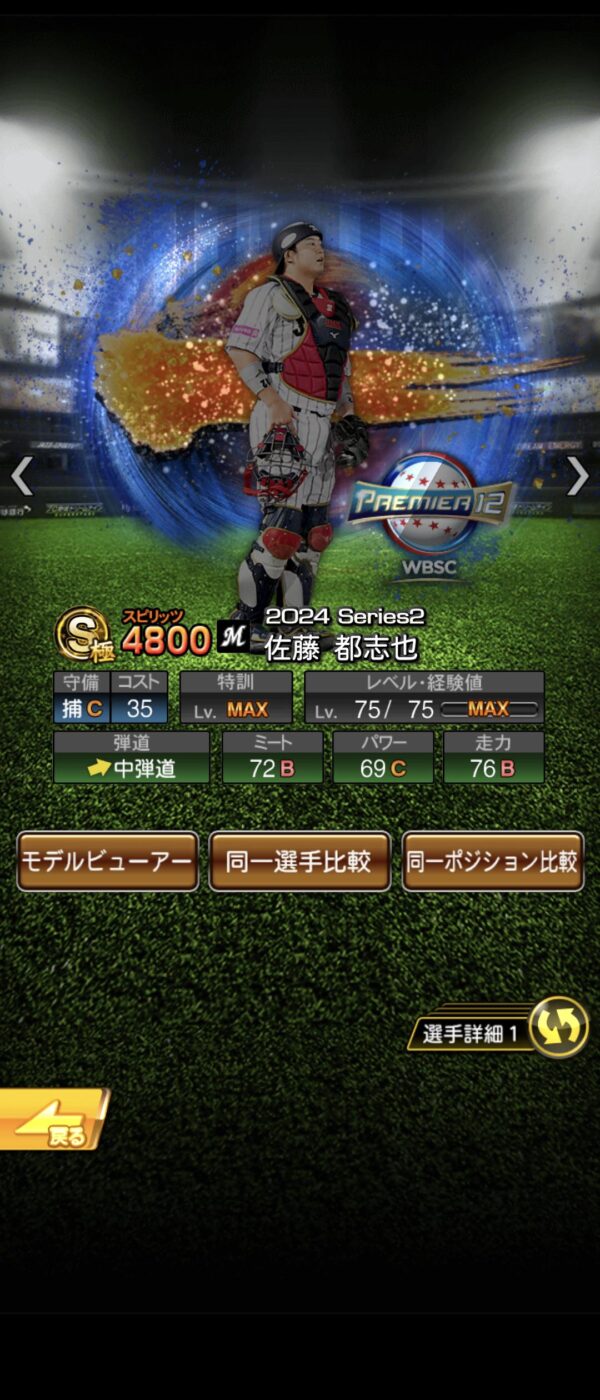Go to the previous player card

[22, 477]
